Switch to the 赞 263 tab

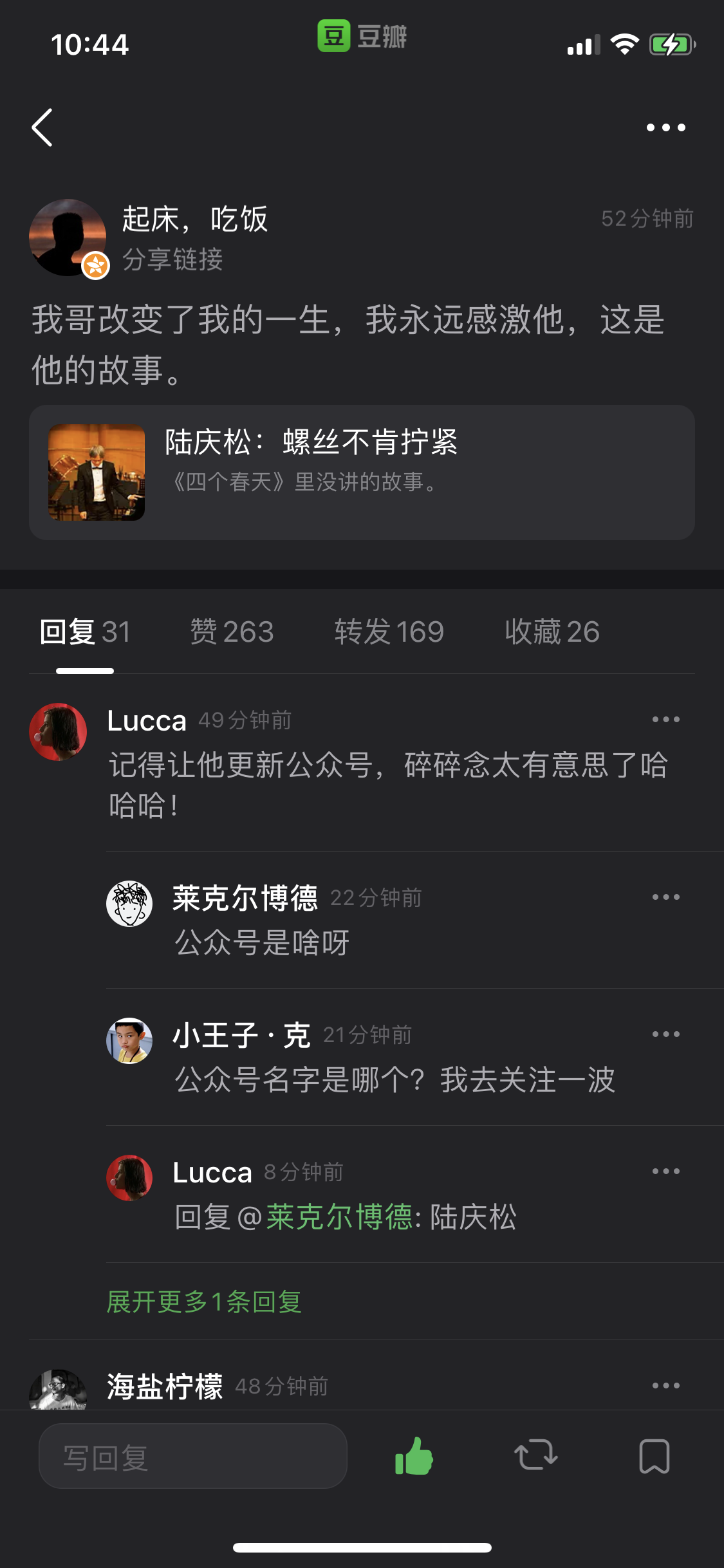pyautogui.click(x=232, y=631)
